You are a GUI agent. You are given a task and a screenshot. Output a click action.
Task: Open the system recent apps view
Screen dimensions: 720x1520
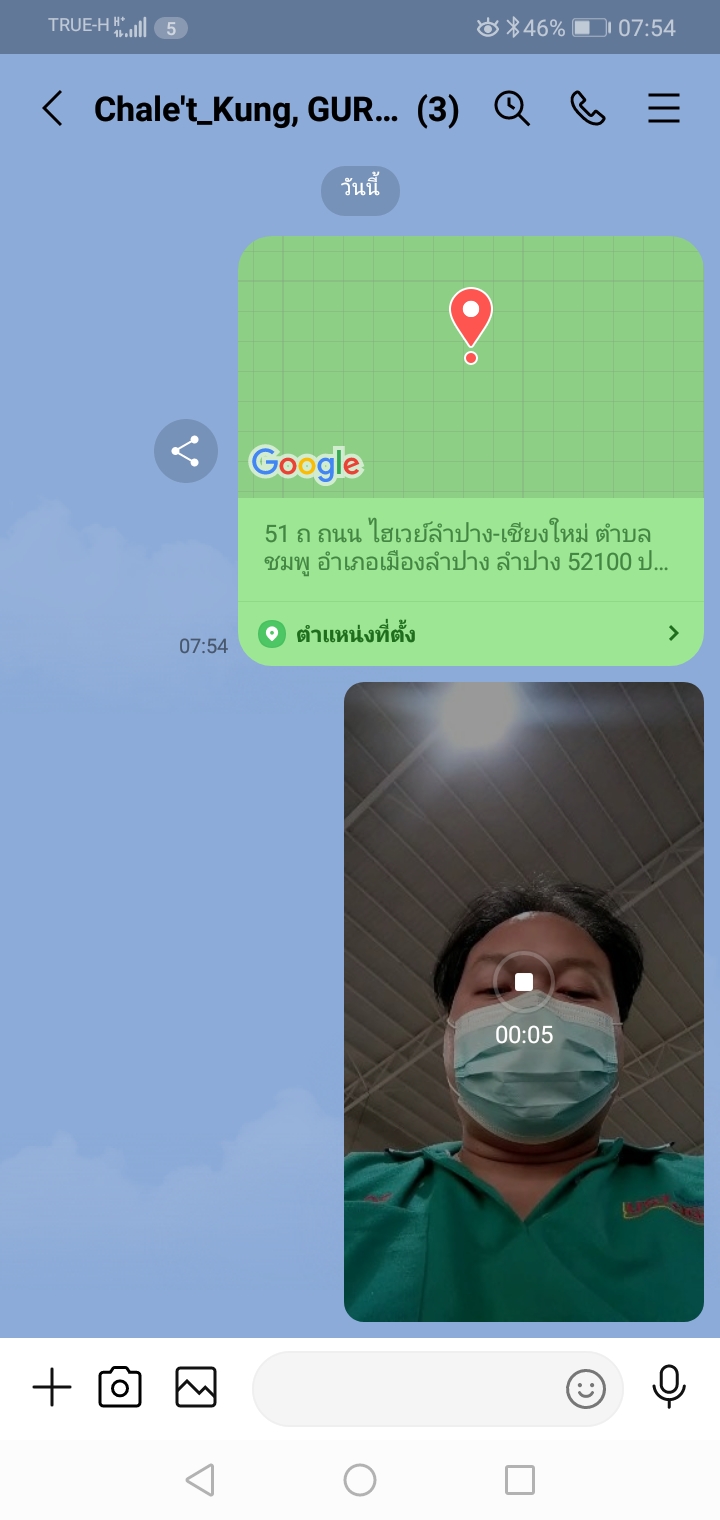519,1480
